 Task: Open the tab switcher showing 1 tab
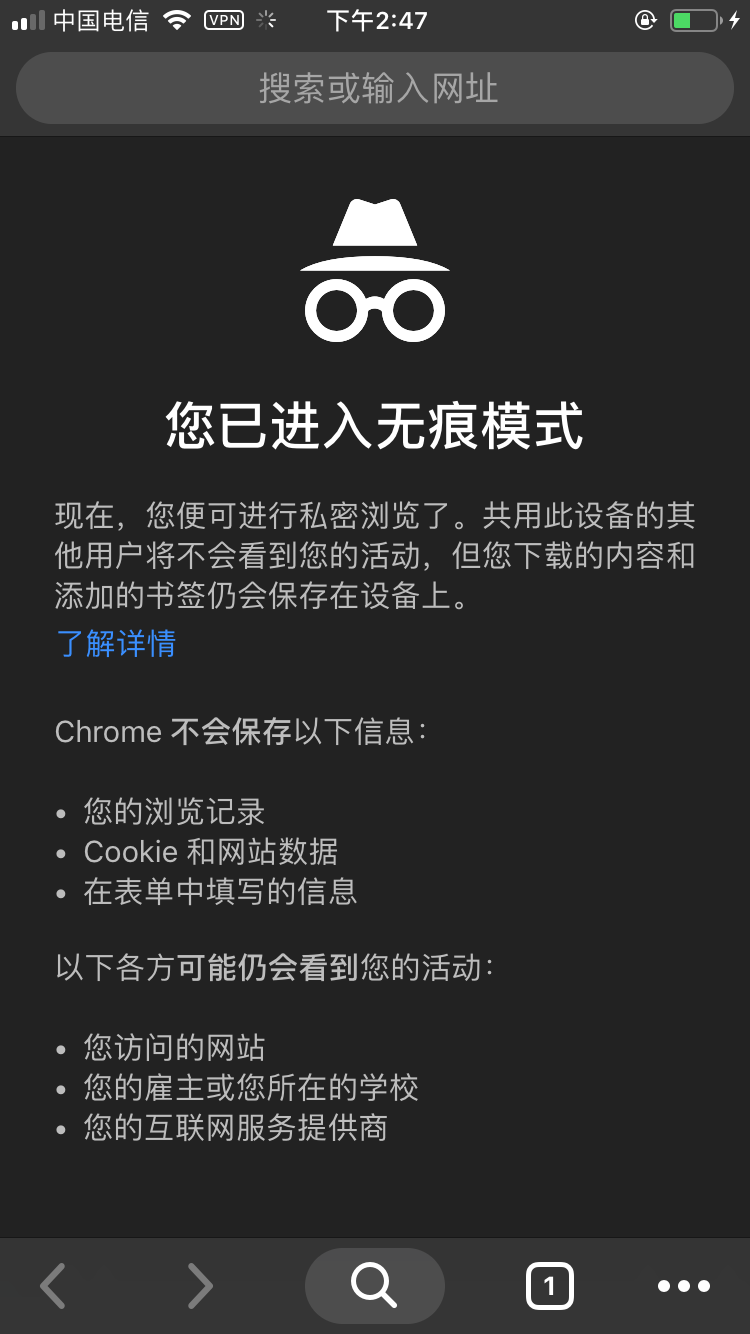coord(549,1286)
